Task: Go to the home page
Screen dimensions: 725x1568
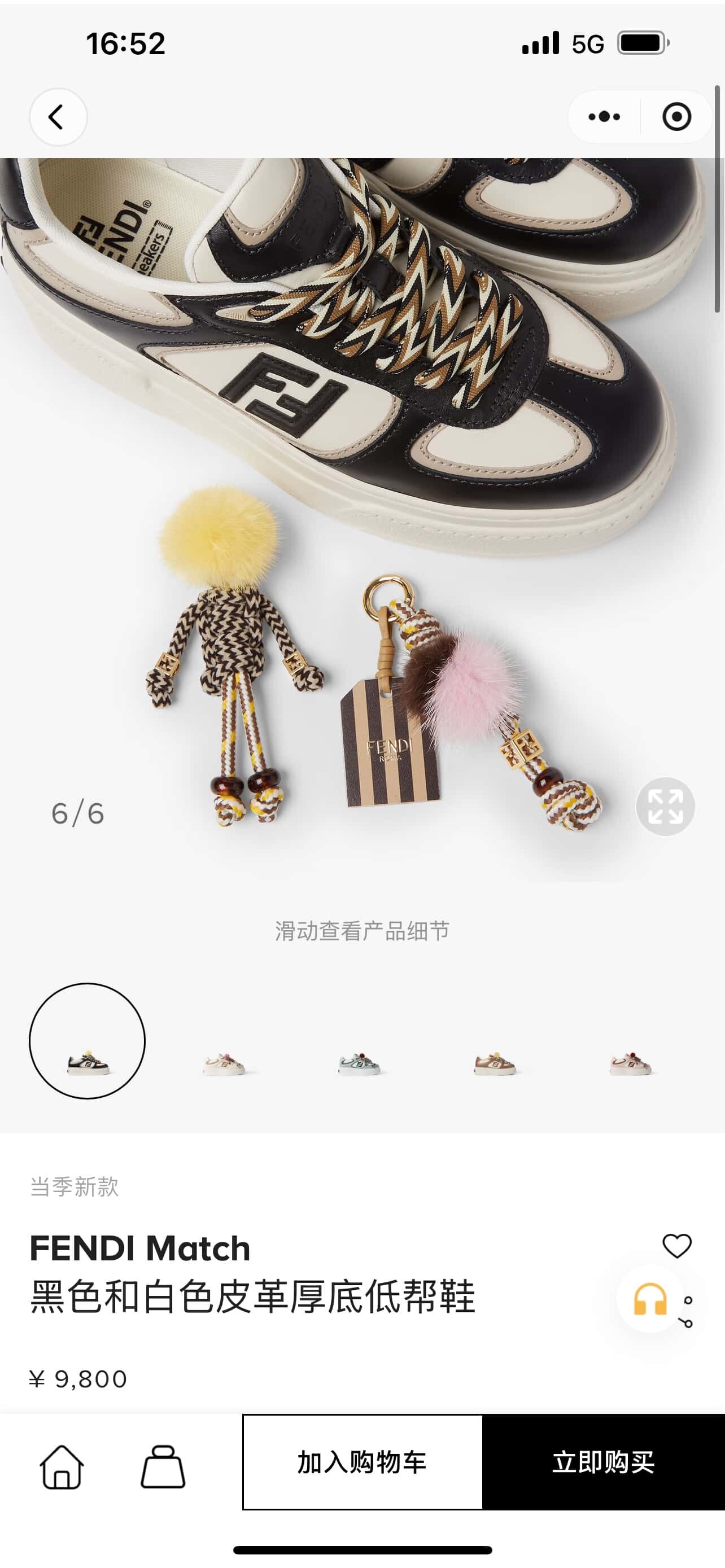Action: point(62,1467)
